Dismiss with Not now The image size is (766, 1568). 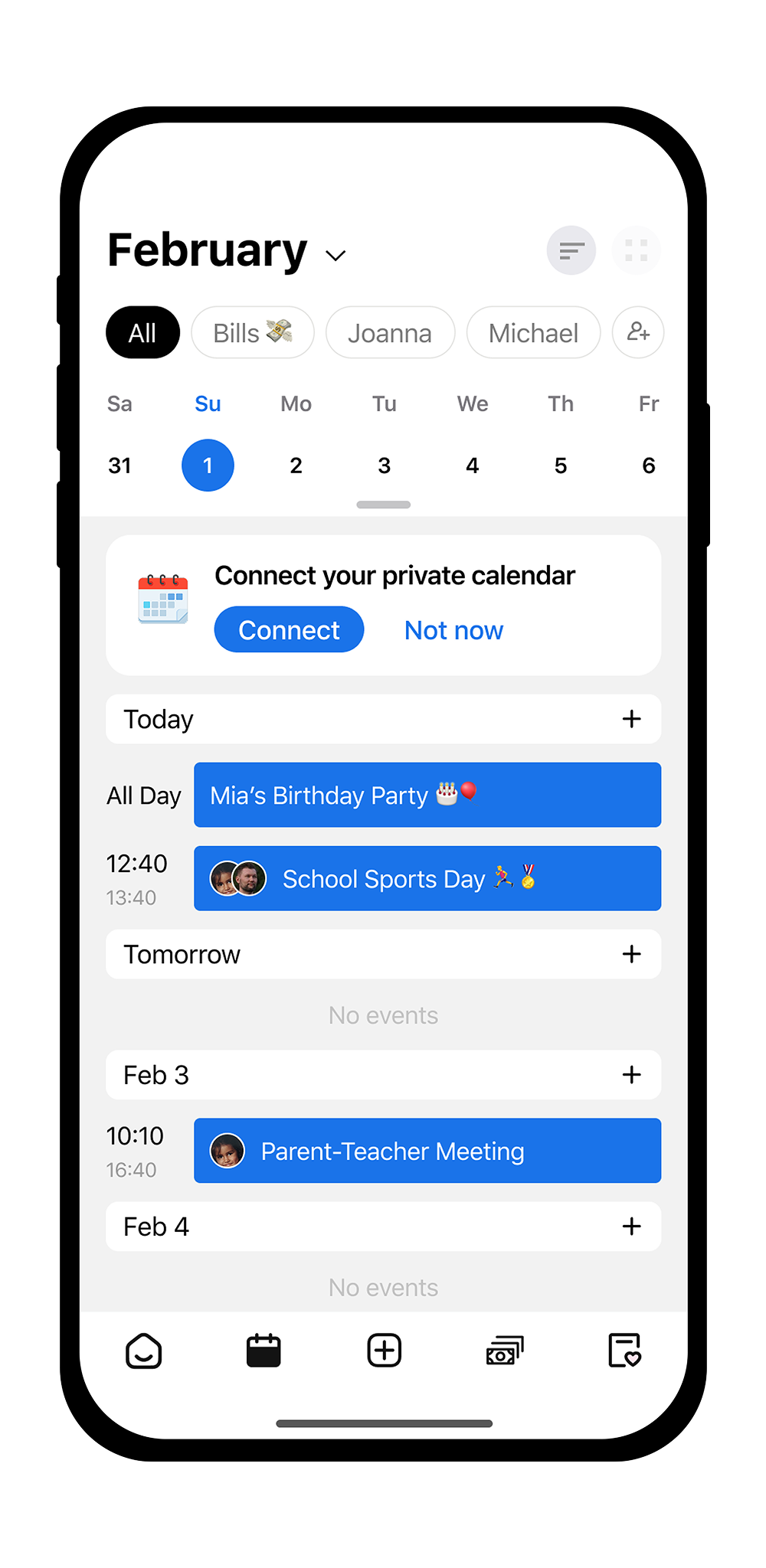pos(453,630)
